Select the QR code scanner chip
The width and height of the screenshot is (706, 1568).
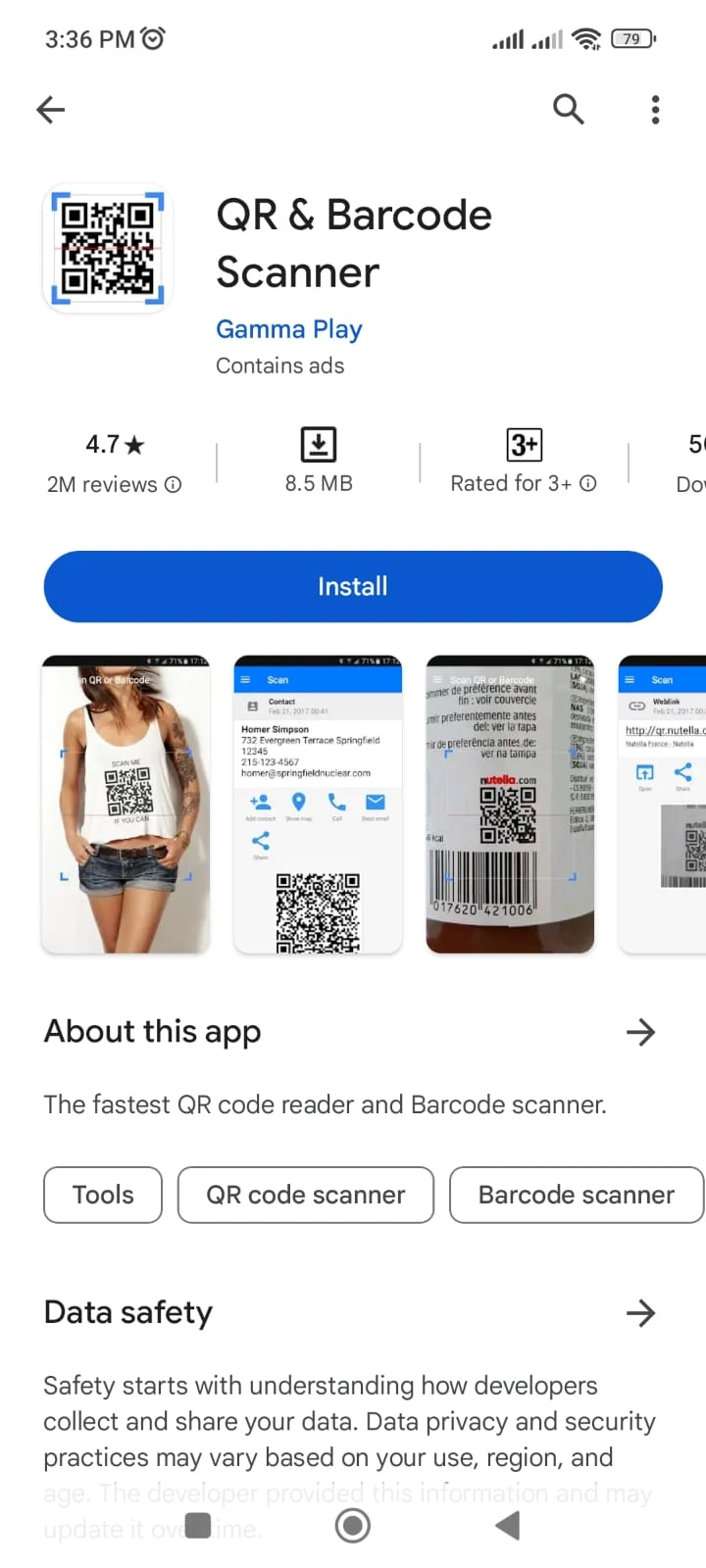click(306, 1195)
